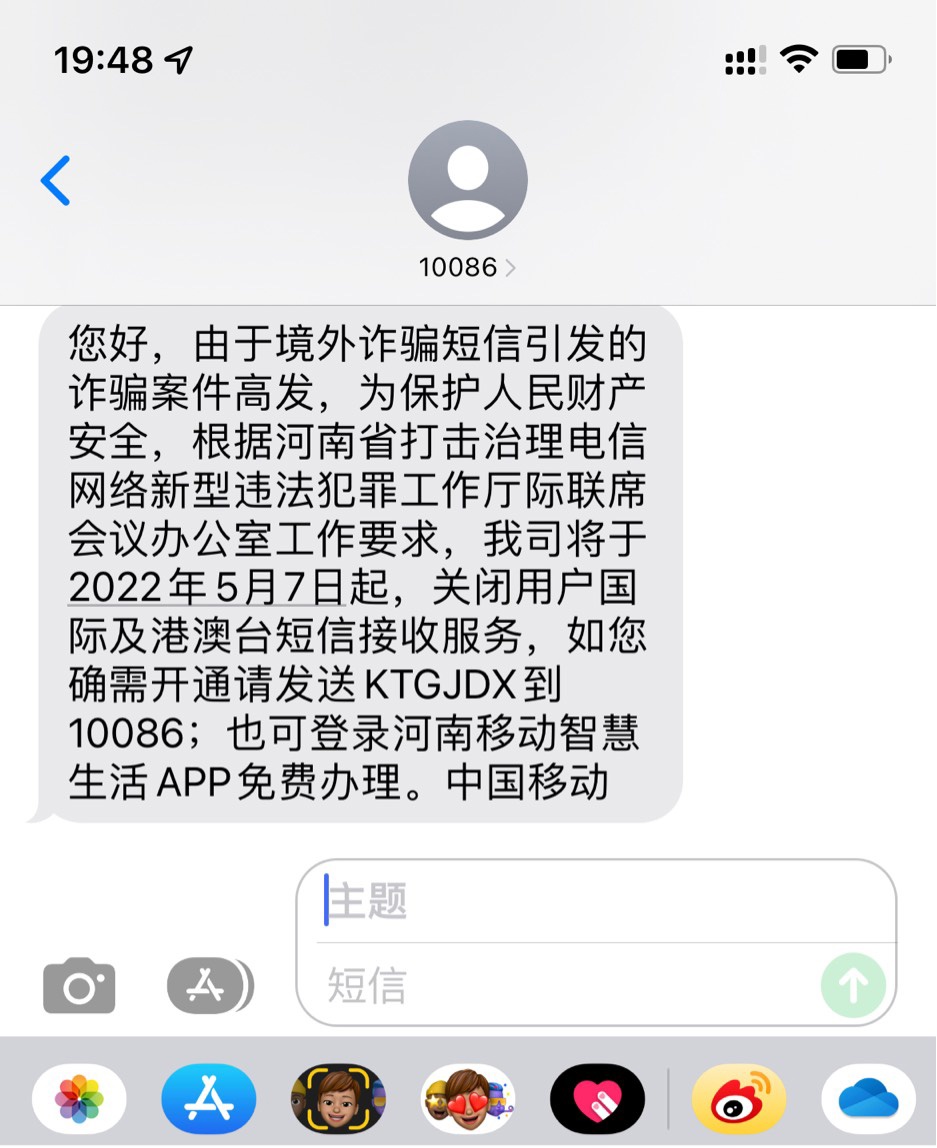Image resolution: width=937 pixels, height=1148 pixels.
Task: Send the message with the arrow button
Action: pos(853,986)
